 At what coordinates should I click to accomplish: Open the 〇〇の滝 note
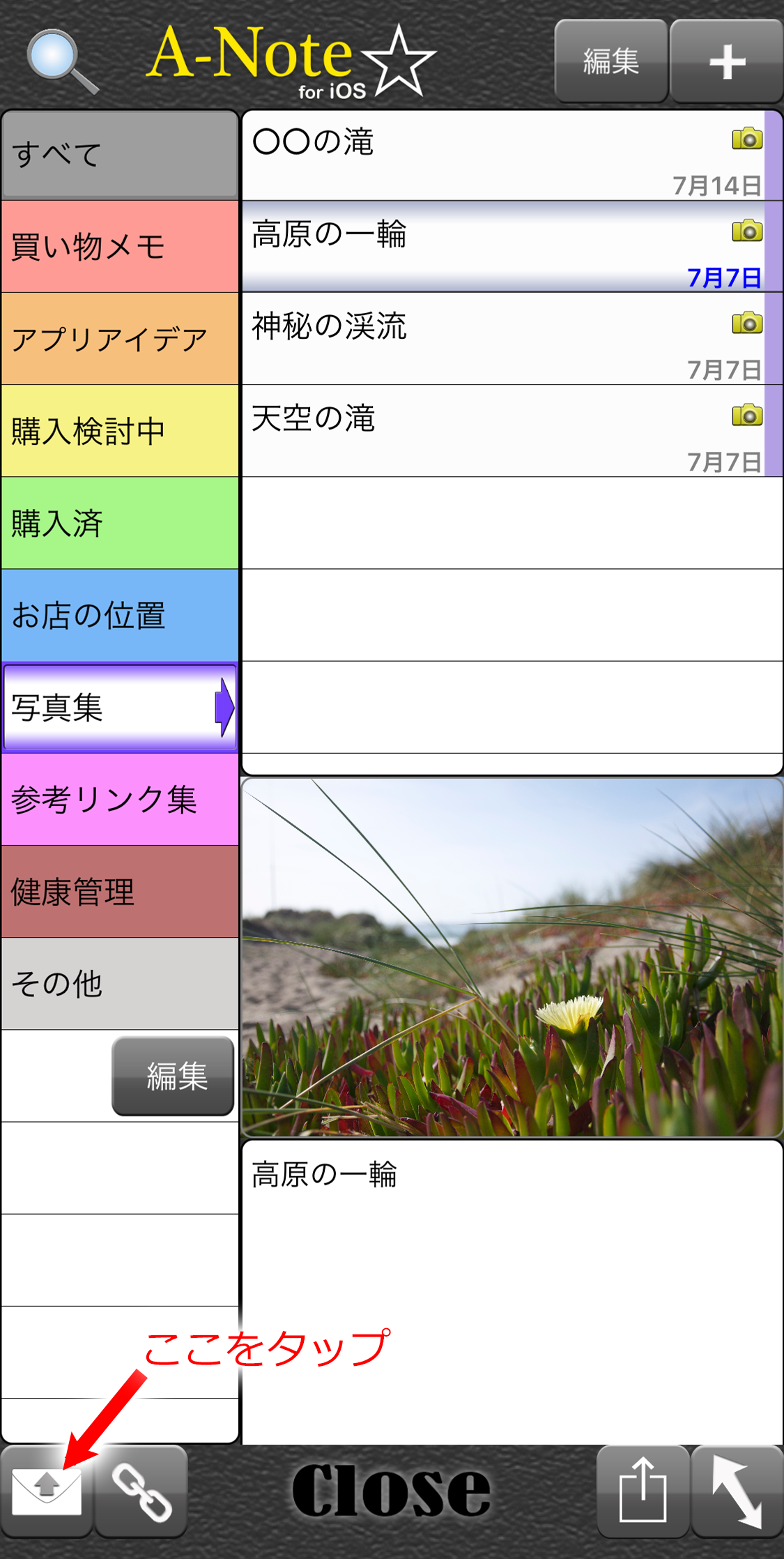[x=502, y=155]
